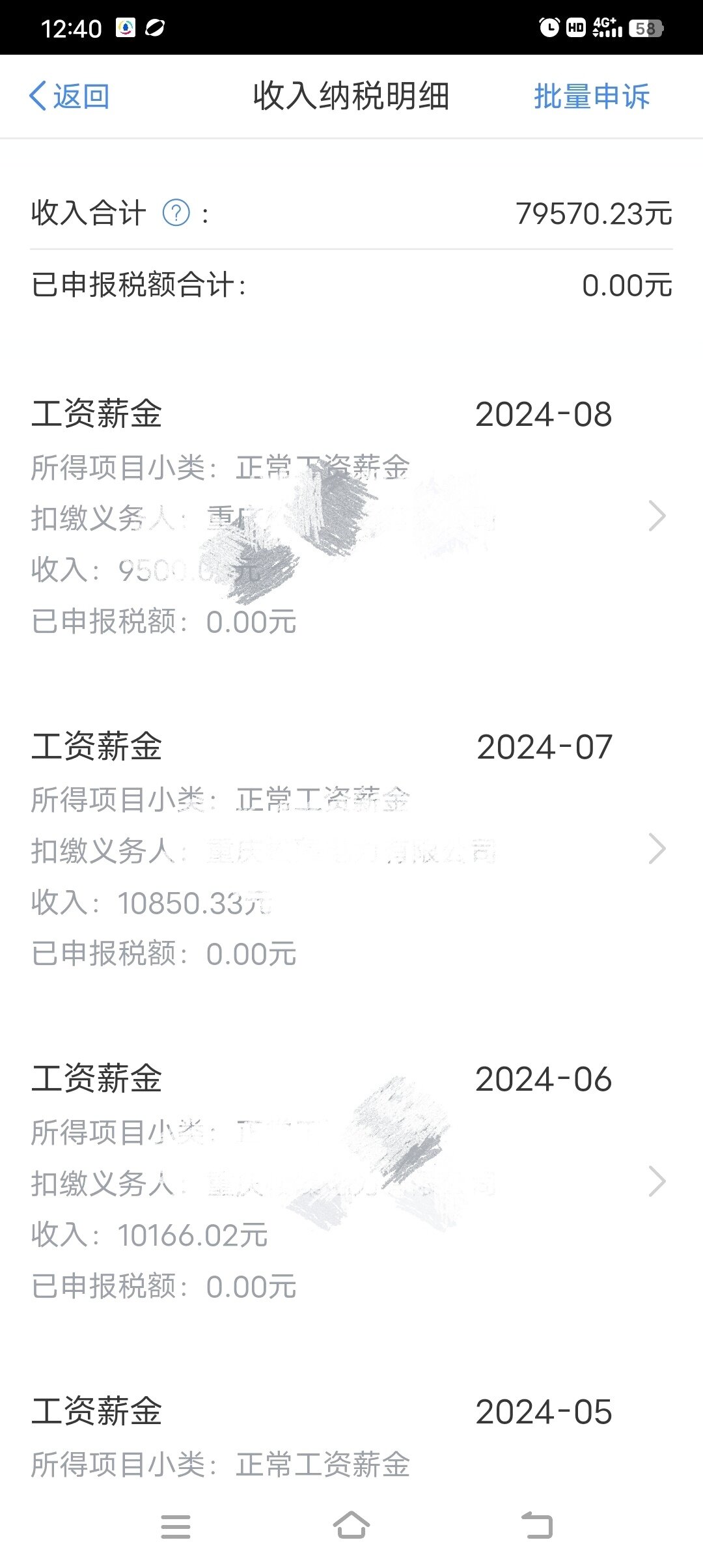This screenshot has width=703, height=1568.
Task: Tap the system home button
Action: point(351,1526)
